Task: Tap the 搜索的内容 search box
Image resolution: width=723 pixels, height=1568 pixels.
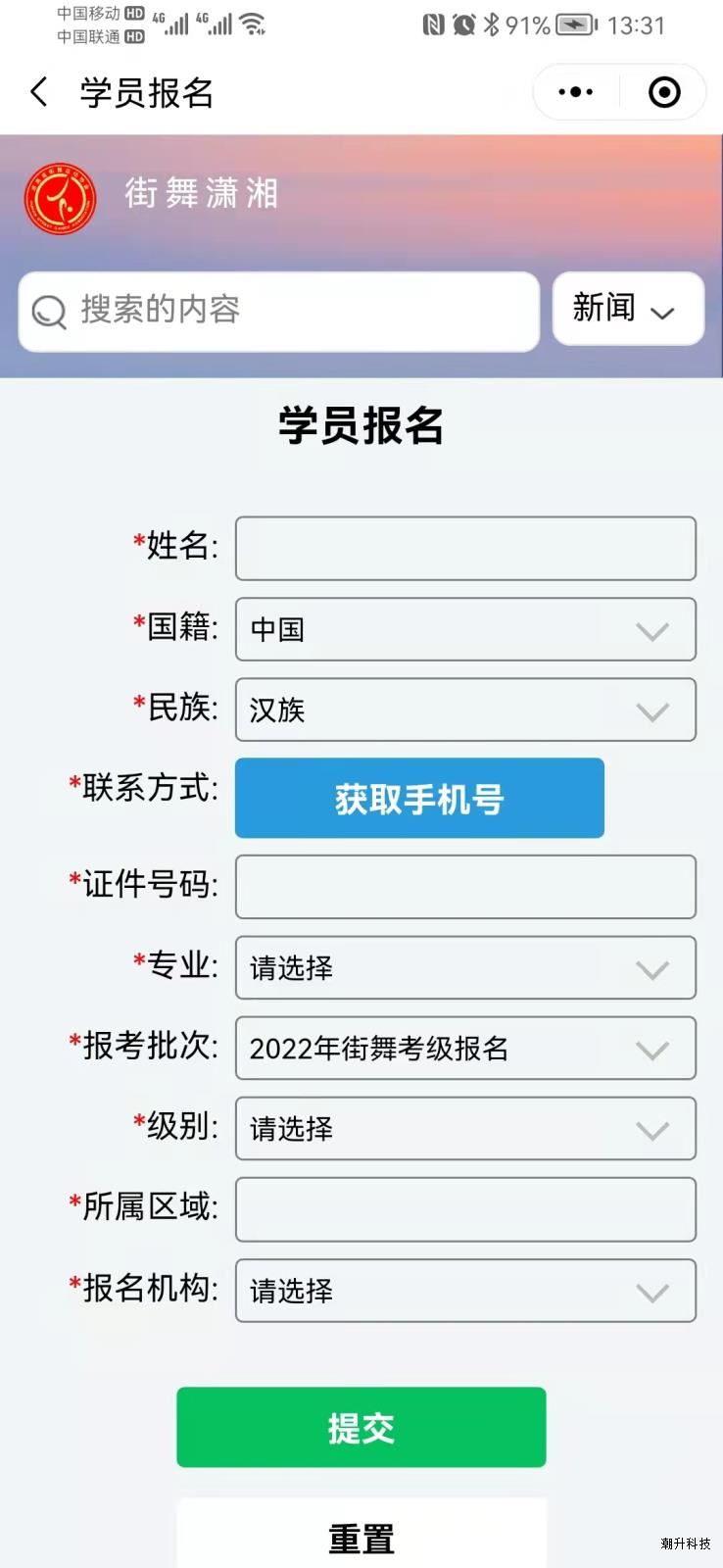Action: click(279, 312)
